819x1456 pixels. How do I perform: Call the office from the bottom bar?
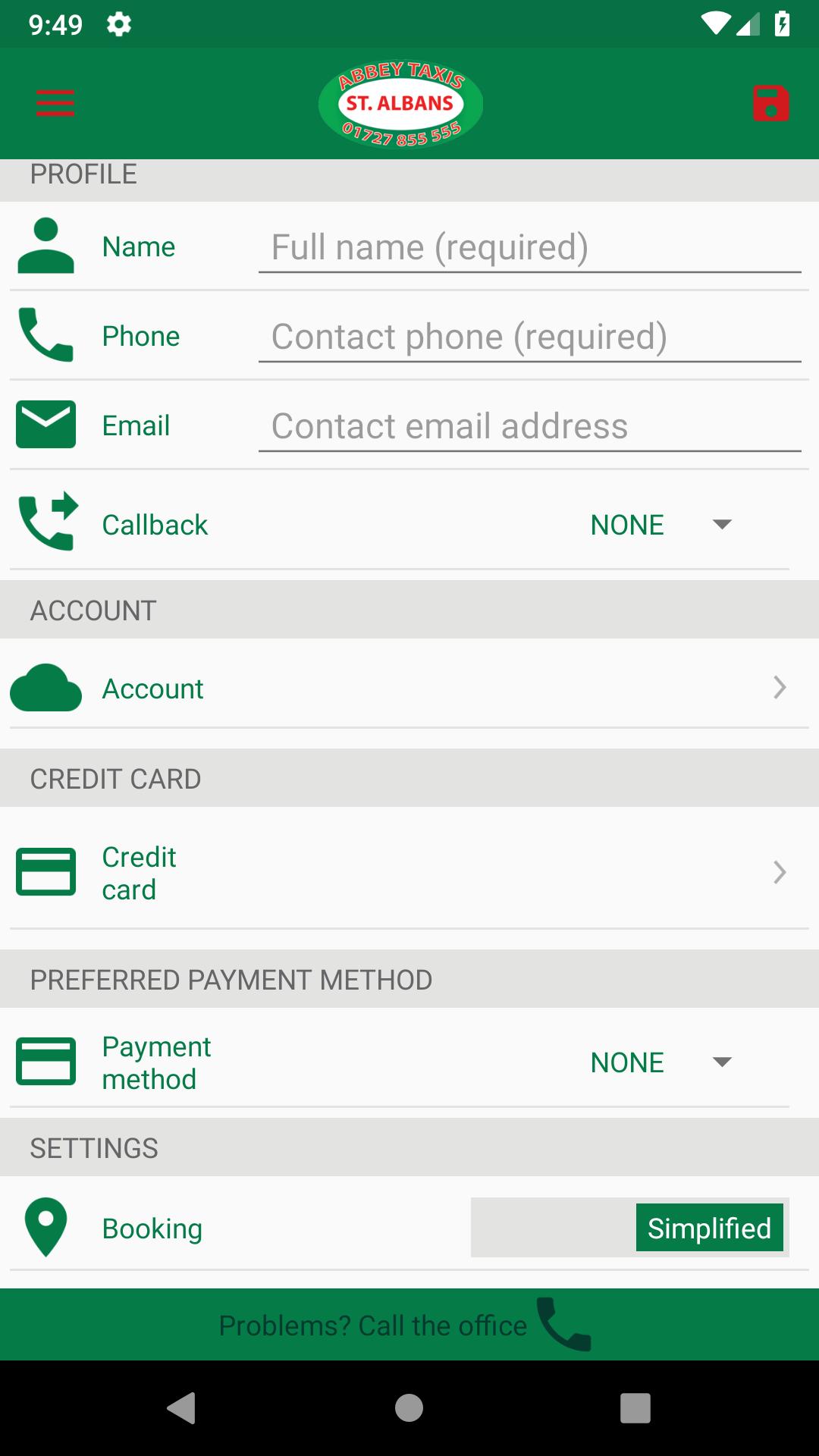pyautogui.click(x=563, y=1324)
